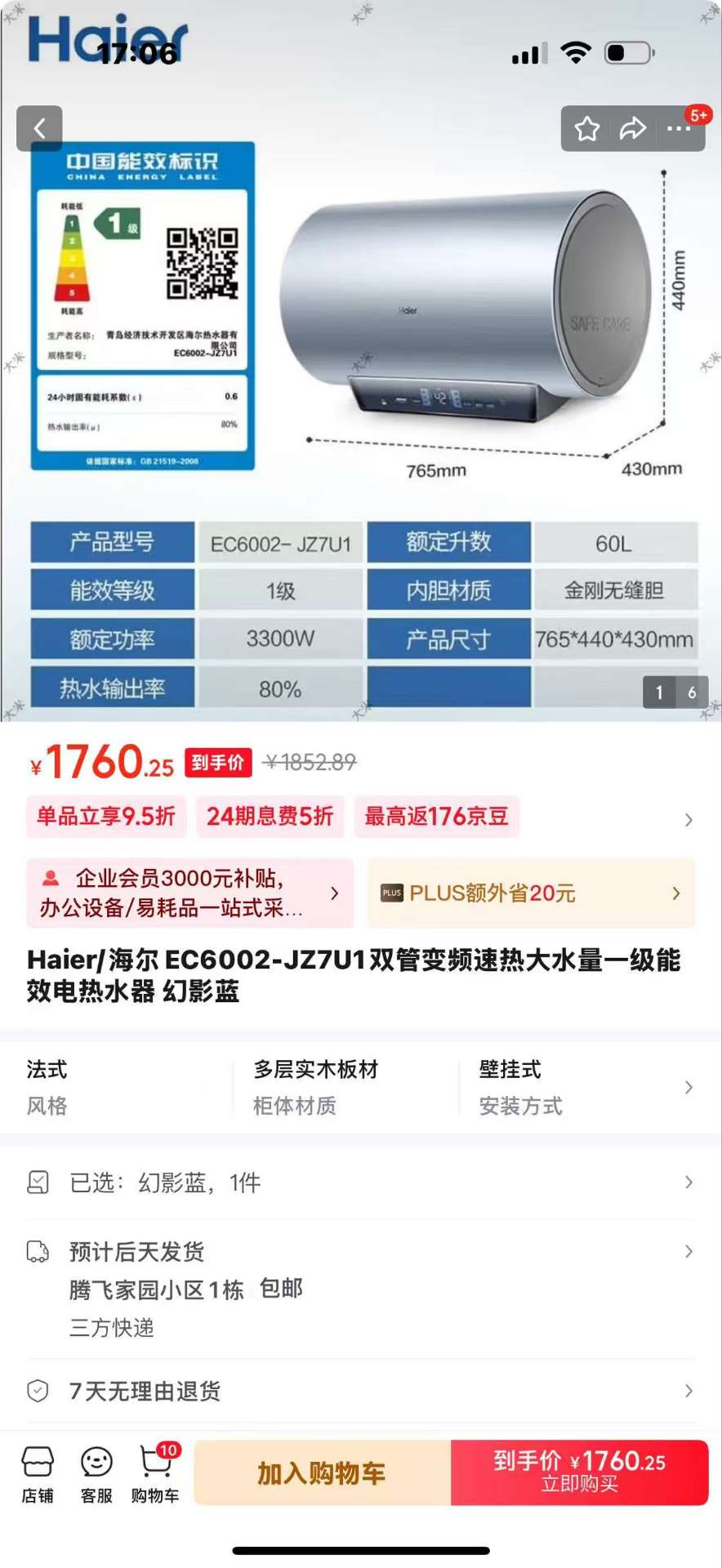Open the PLUS额外省20元 offer
Image resolution: width=722 pixels, height=1568 pixels.
(531, 893)
